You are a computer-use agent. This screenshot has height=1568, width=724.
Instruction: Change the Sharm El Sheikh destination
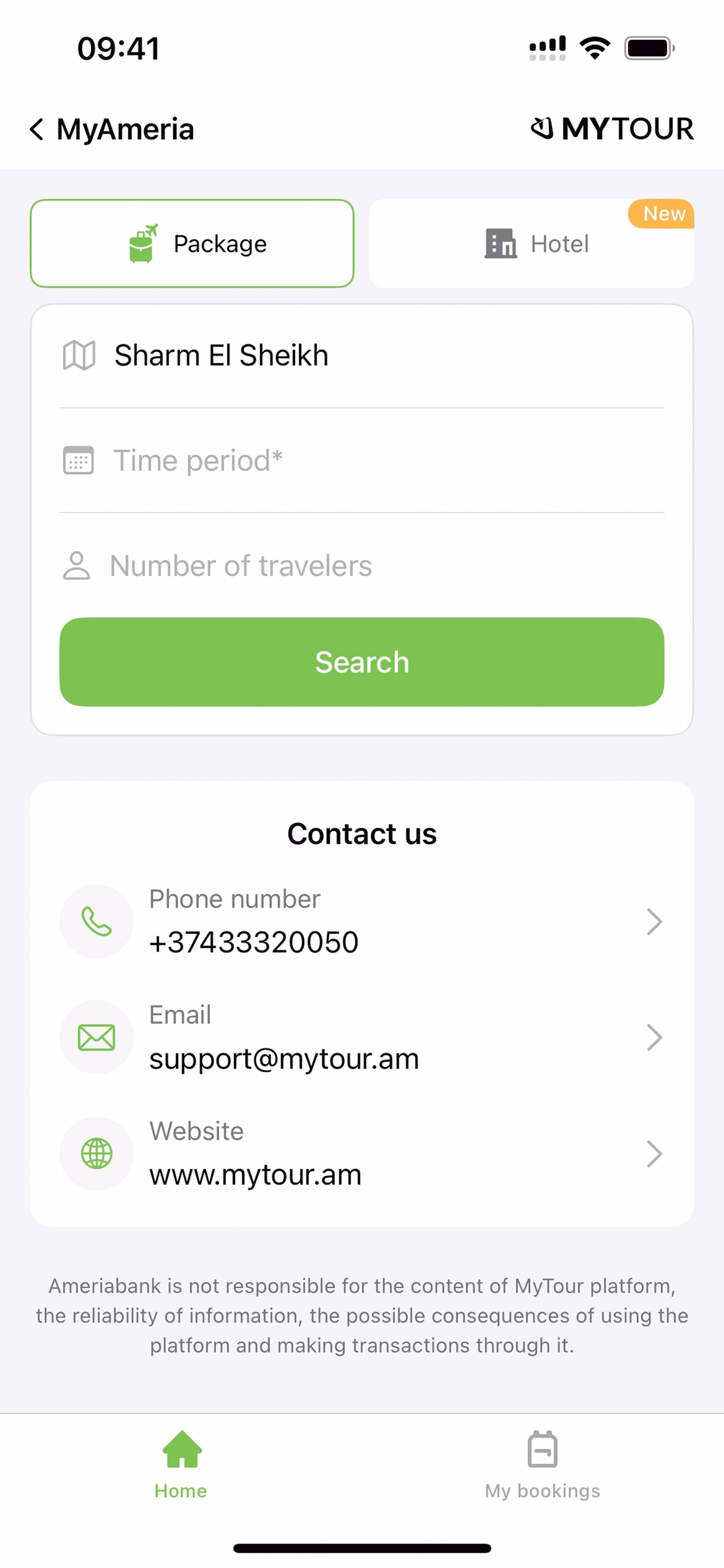361,355
